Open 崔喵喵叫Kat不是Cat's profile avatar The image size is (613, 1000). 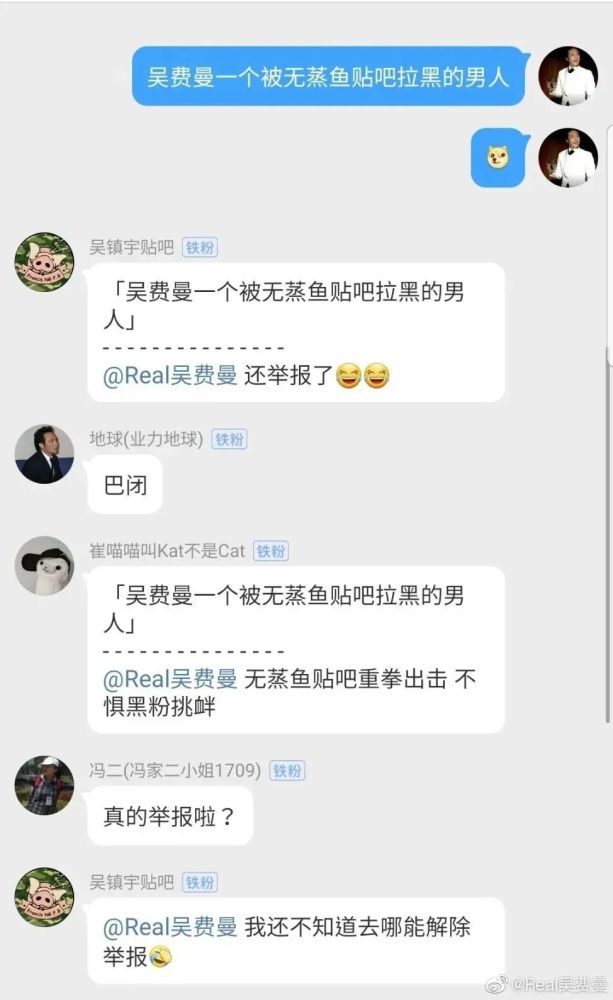(x=44, y=566)
